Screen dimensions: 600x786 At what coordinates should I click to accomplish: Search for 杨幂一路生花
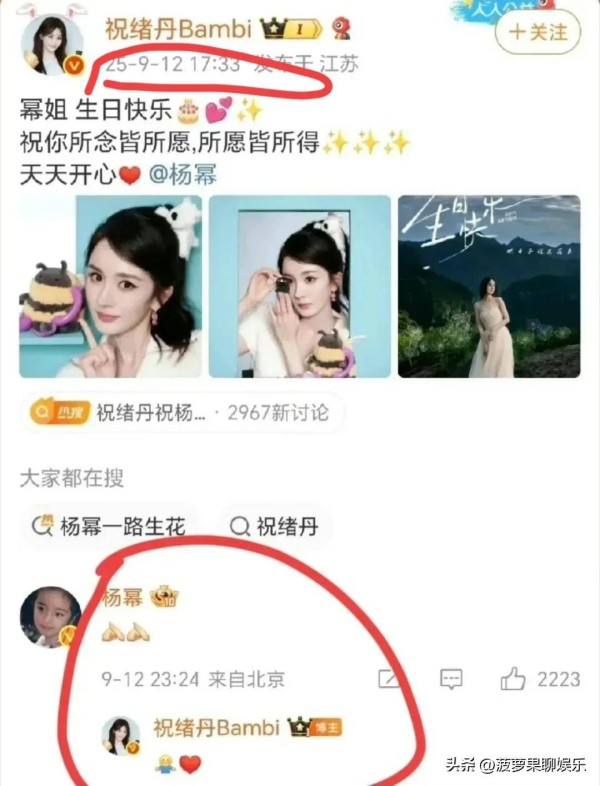[110, 526]
